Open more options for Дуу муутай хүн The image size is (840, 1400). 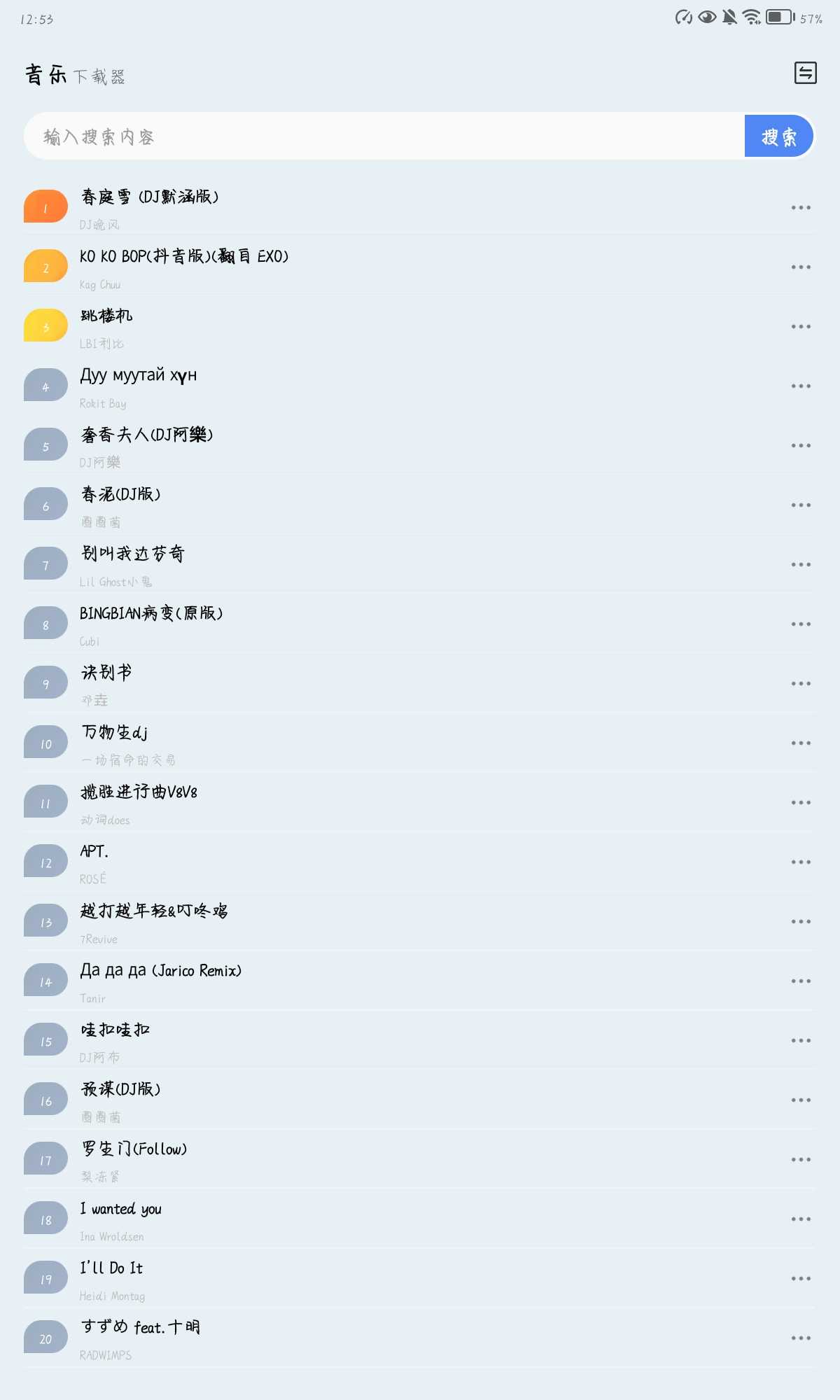(x=801, y=386)
